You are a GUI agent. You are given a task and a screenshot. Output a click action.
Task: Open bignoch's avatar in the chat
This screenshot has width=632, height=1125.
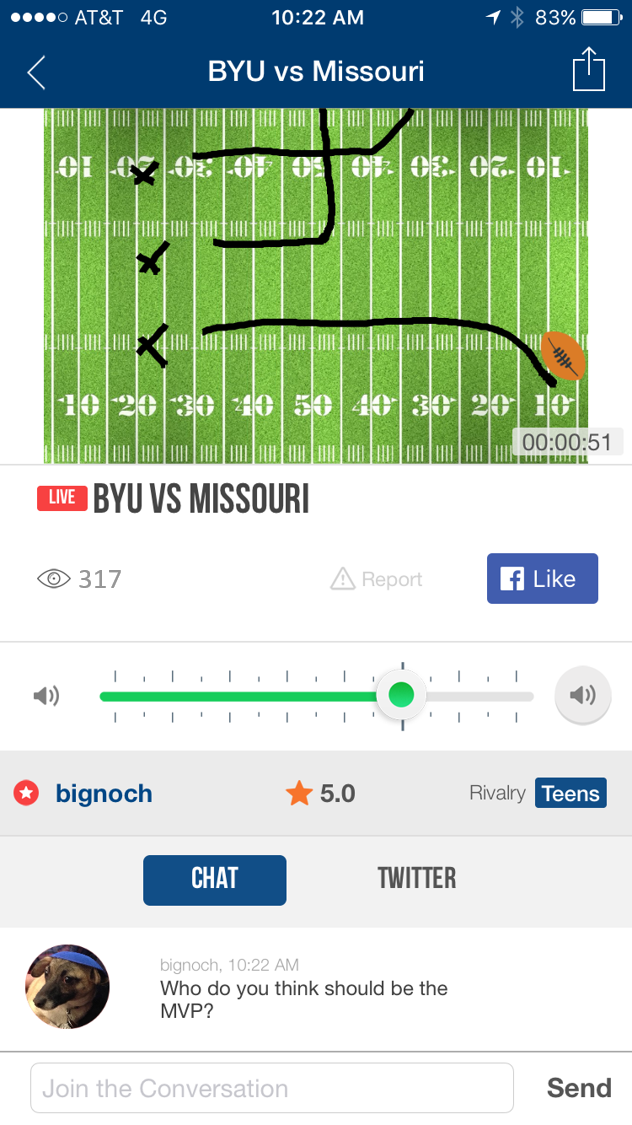click(x=67, y=987)
